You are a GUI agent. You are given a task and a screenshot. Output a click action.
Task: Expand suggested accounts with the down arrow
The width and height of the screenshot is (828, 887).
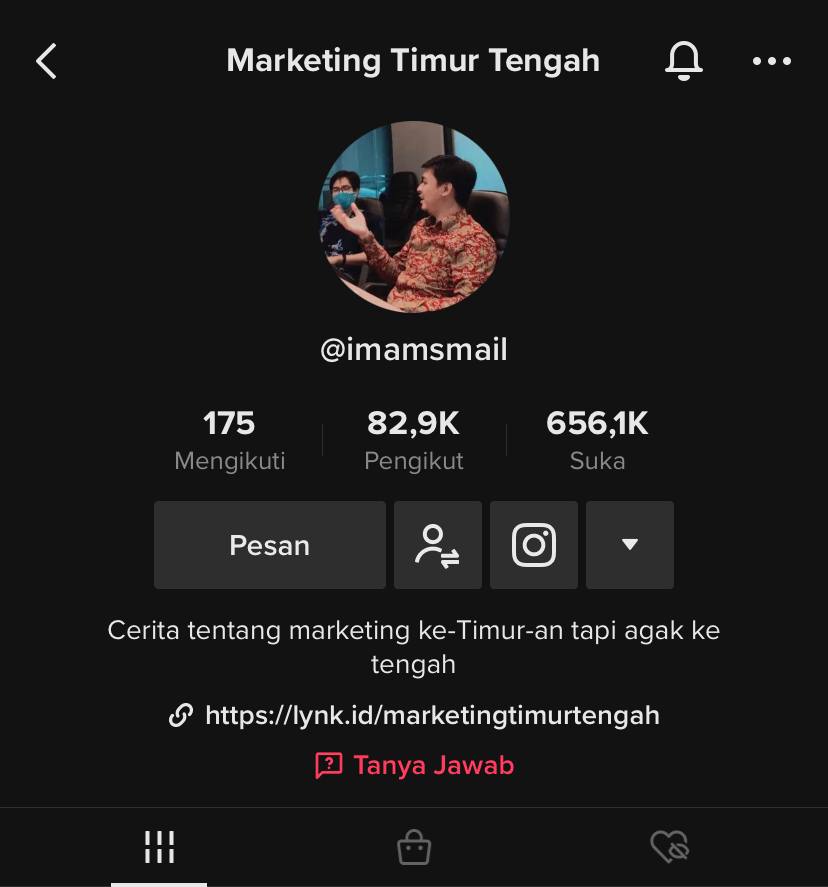630,545
